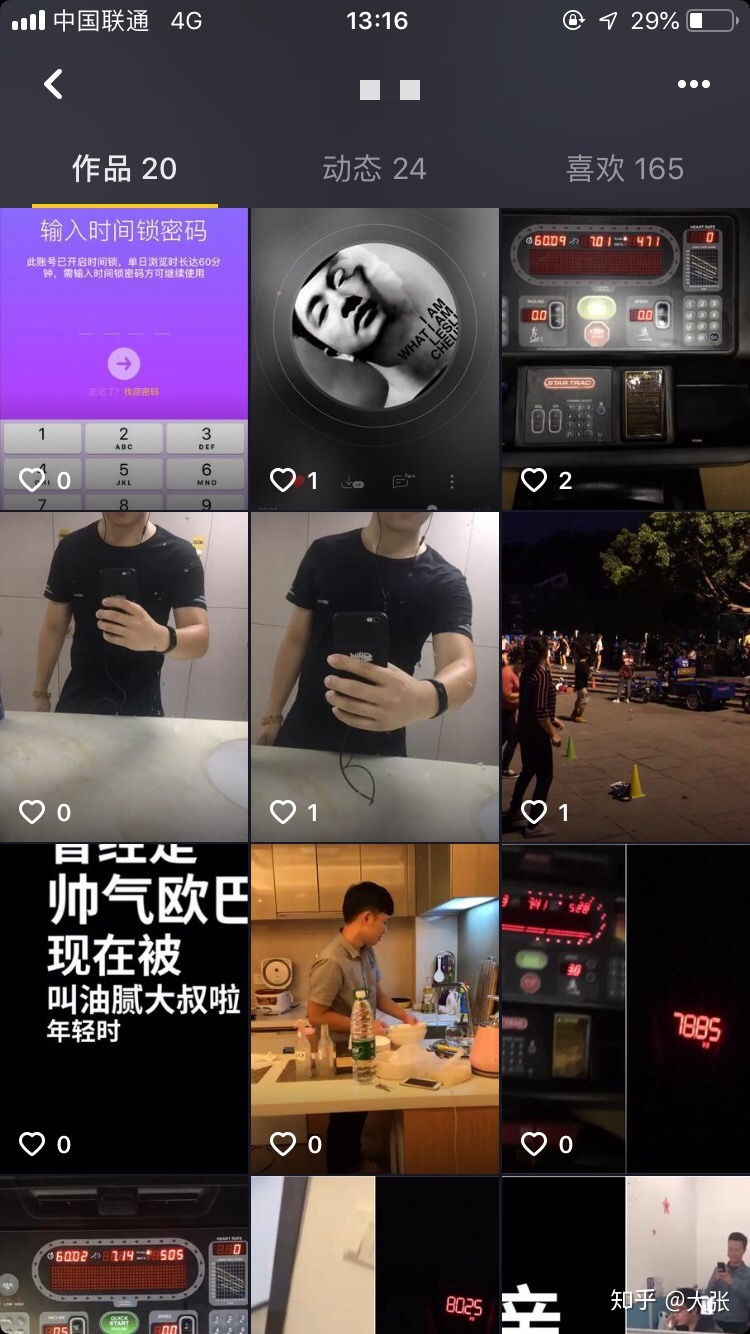
Task: Open the bottom treadmill video showing 7.14
Action: coord(124,1260)
